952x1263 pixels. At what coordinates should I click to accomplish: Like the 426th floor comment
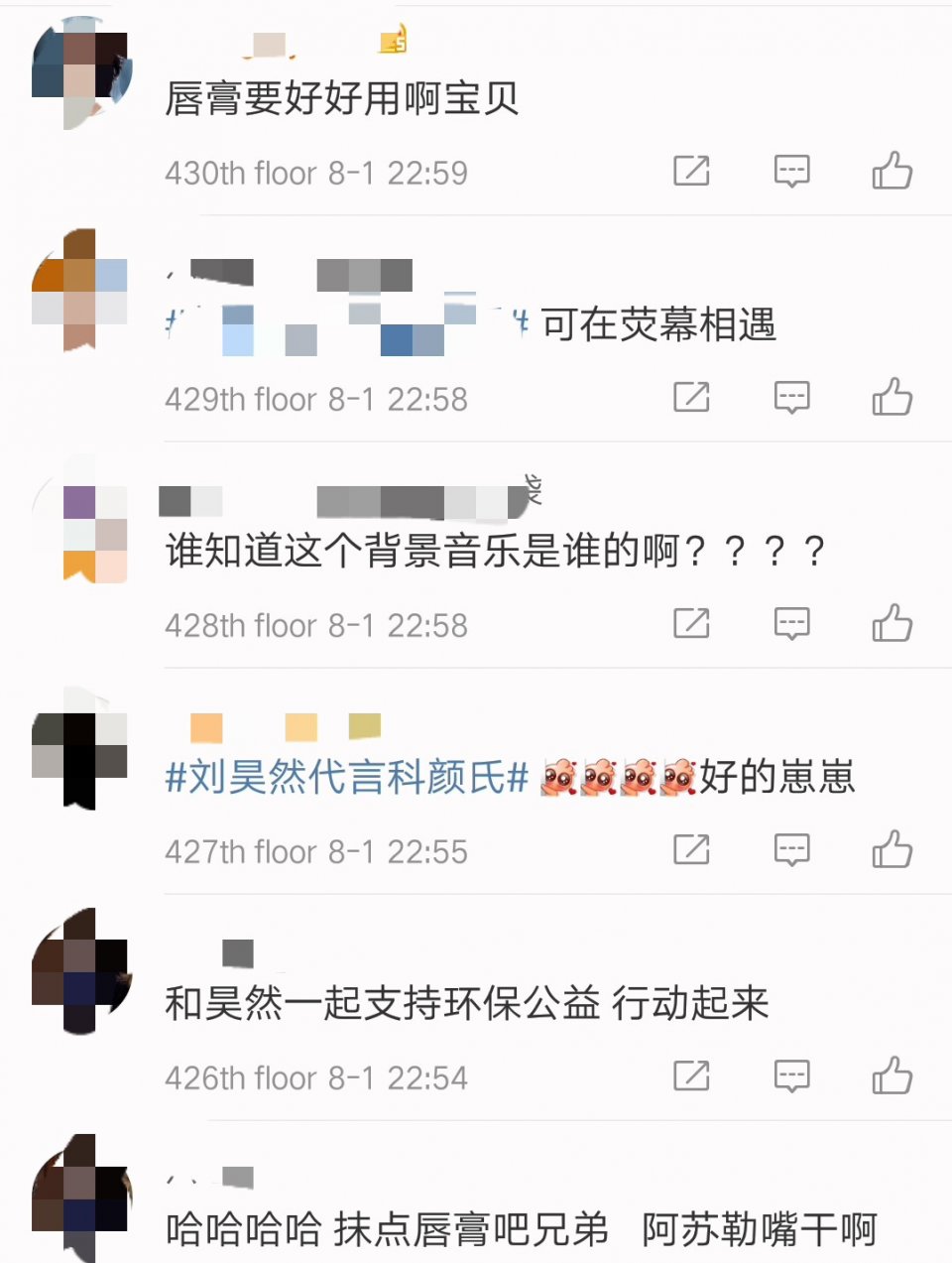pyautogui.click(x=892, y=1076)
